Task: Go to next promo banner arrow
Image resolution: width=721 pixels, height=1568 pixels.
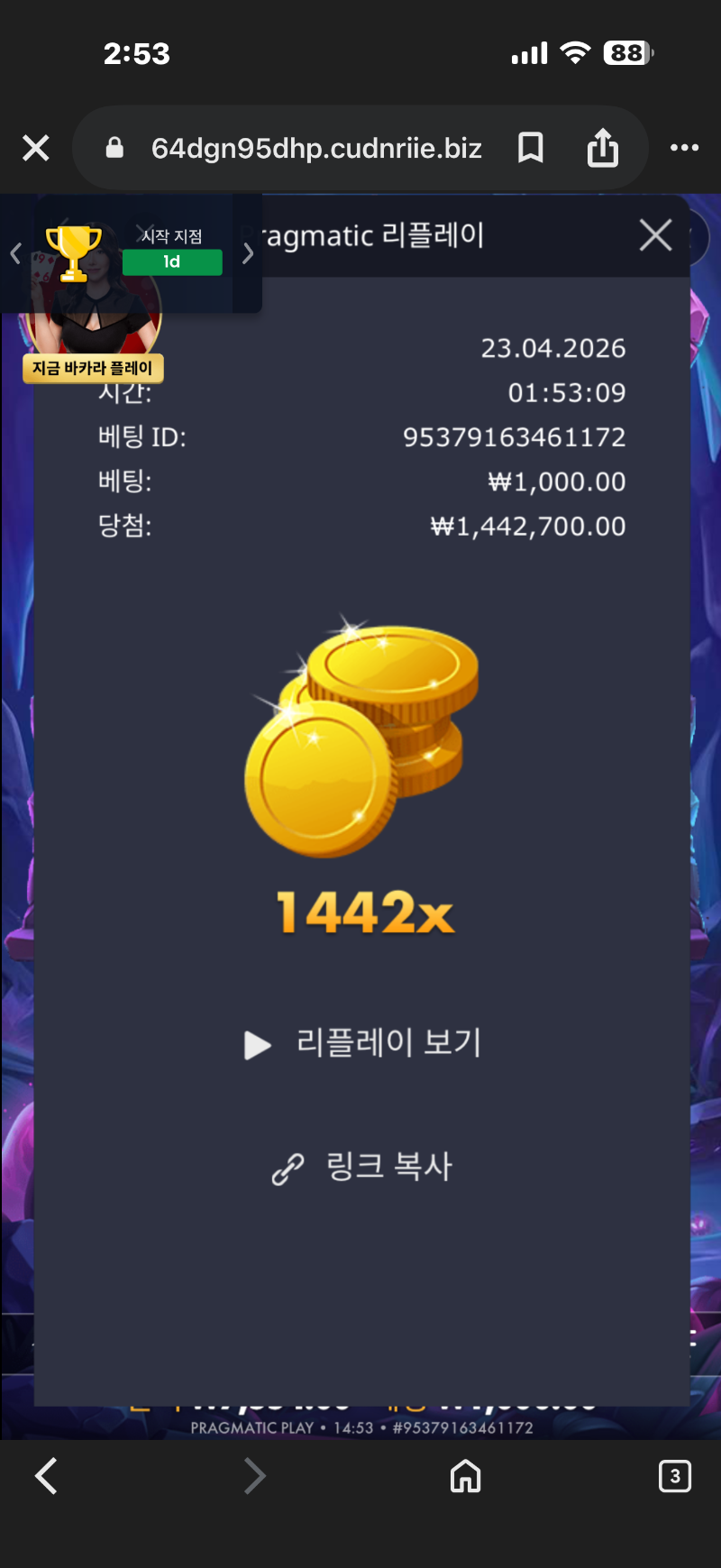Action: click(248, 254)
